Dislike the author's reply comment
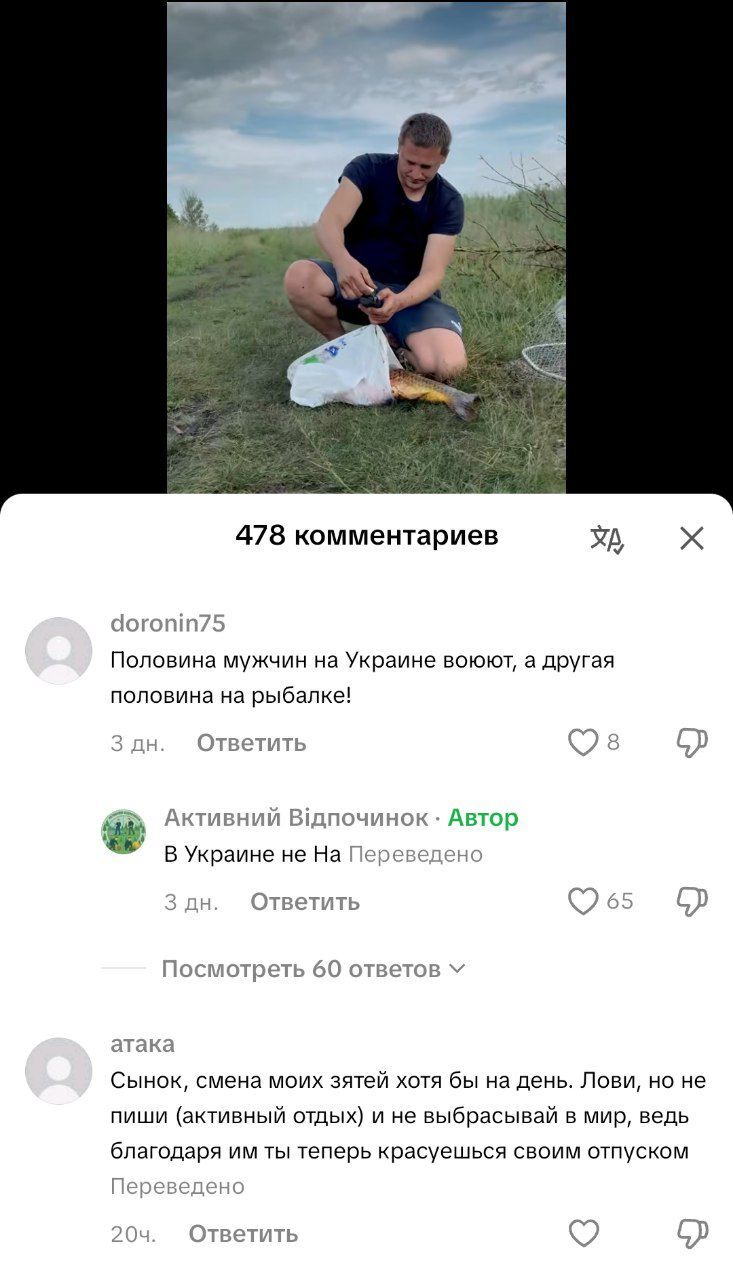The height and width of the screenshot is (1280, 733). (692, 901)
